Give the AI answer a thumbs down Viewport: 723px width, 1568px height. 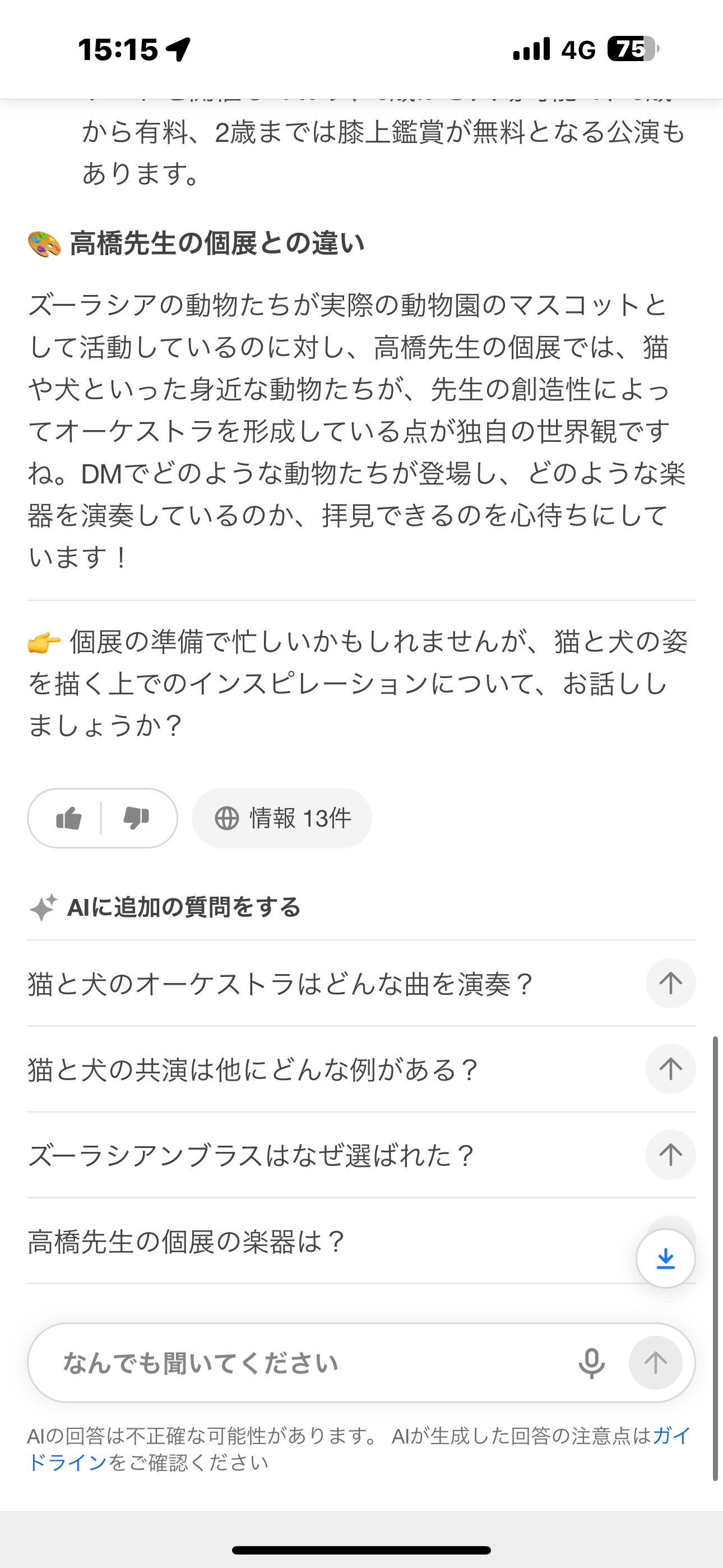(136, 819)
